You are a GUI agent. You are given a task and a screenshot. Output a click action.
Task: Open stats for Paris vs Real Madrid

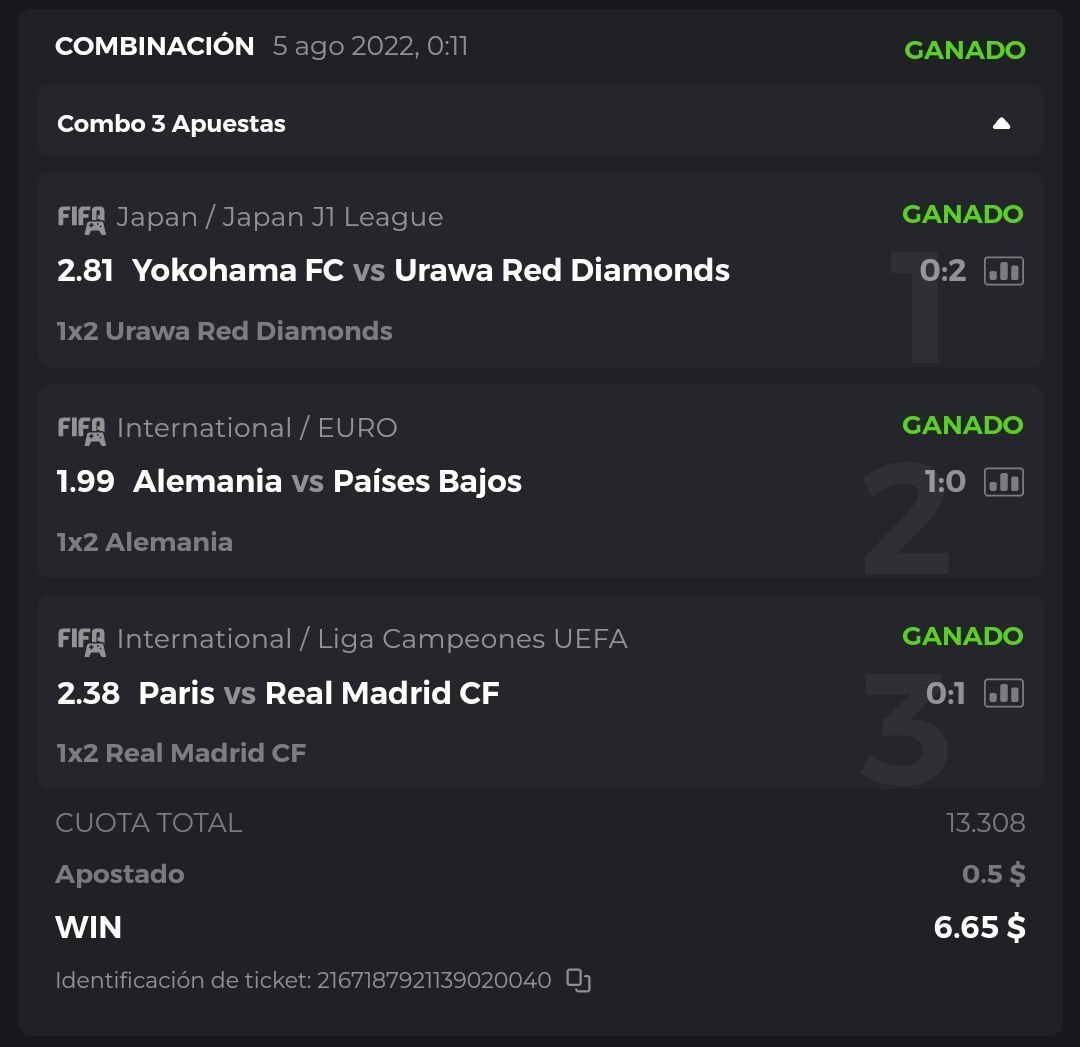[1003, 693]
